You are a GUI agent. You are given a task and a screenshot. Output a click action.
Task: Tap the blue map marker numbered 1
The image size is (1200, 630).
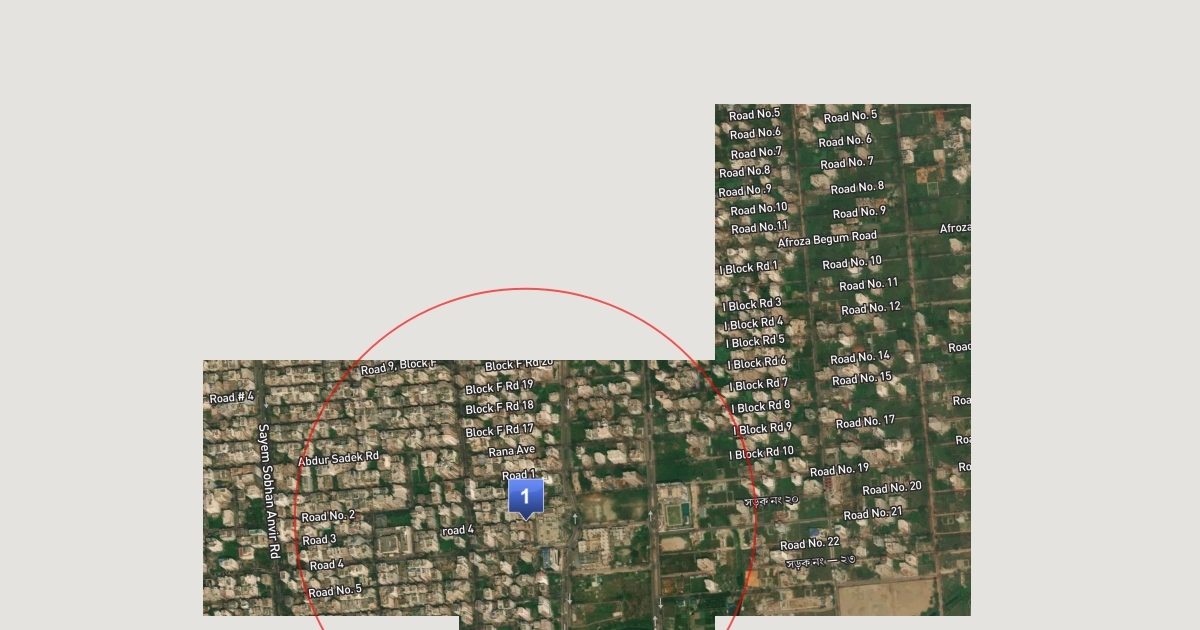coord(526,497)
